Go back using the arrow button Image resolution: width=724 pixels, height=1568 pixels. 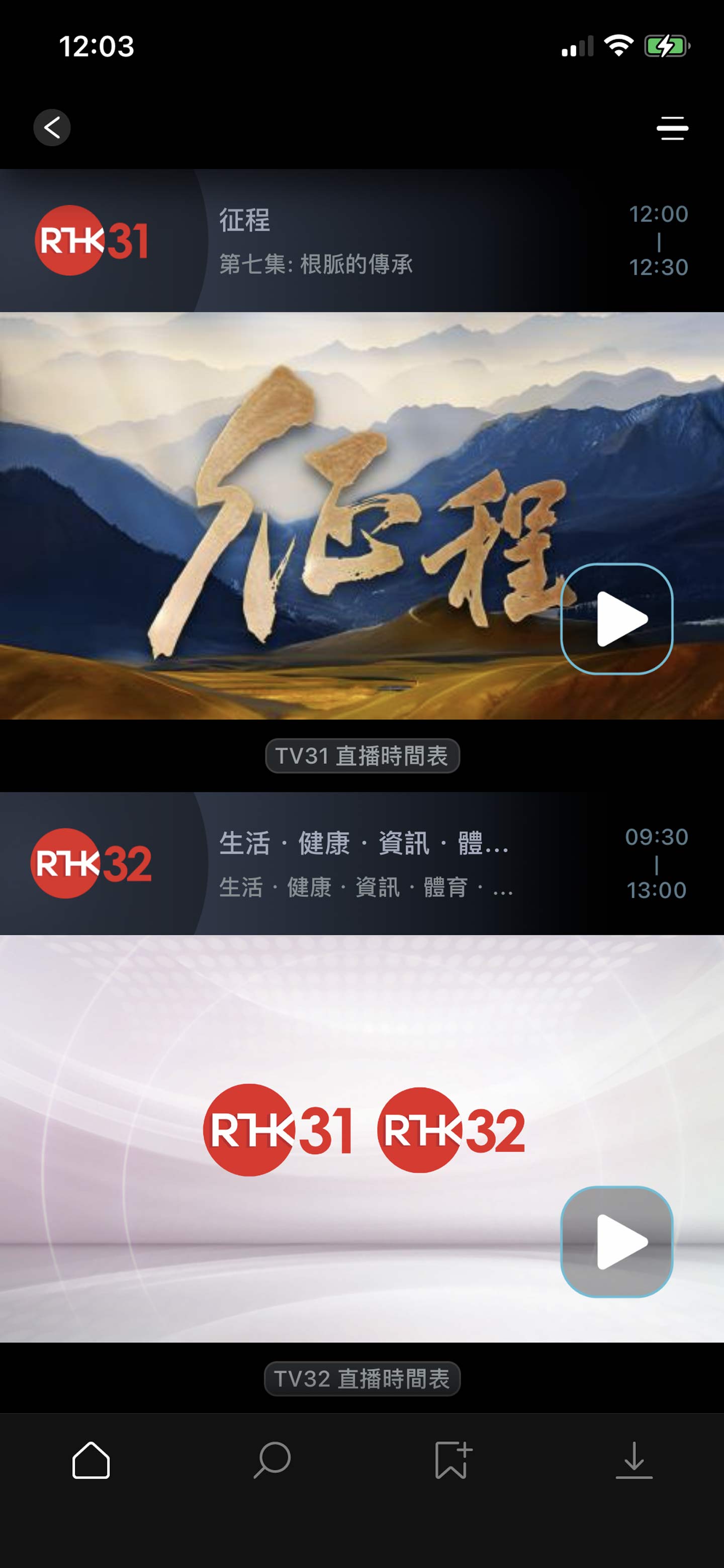click(52, 128)
